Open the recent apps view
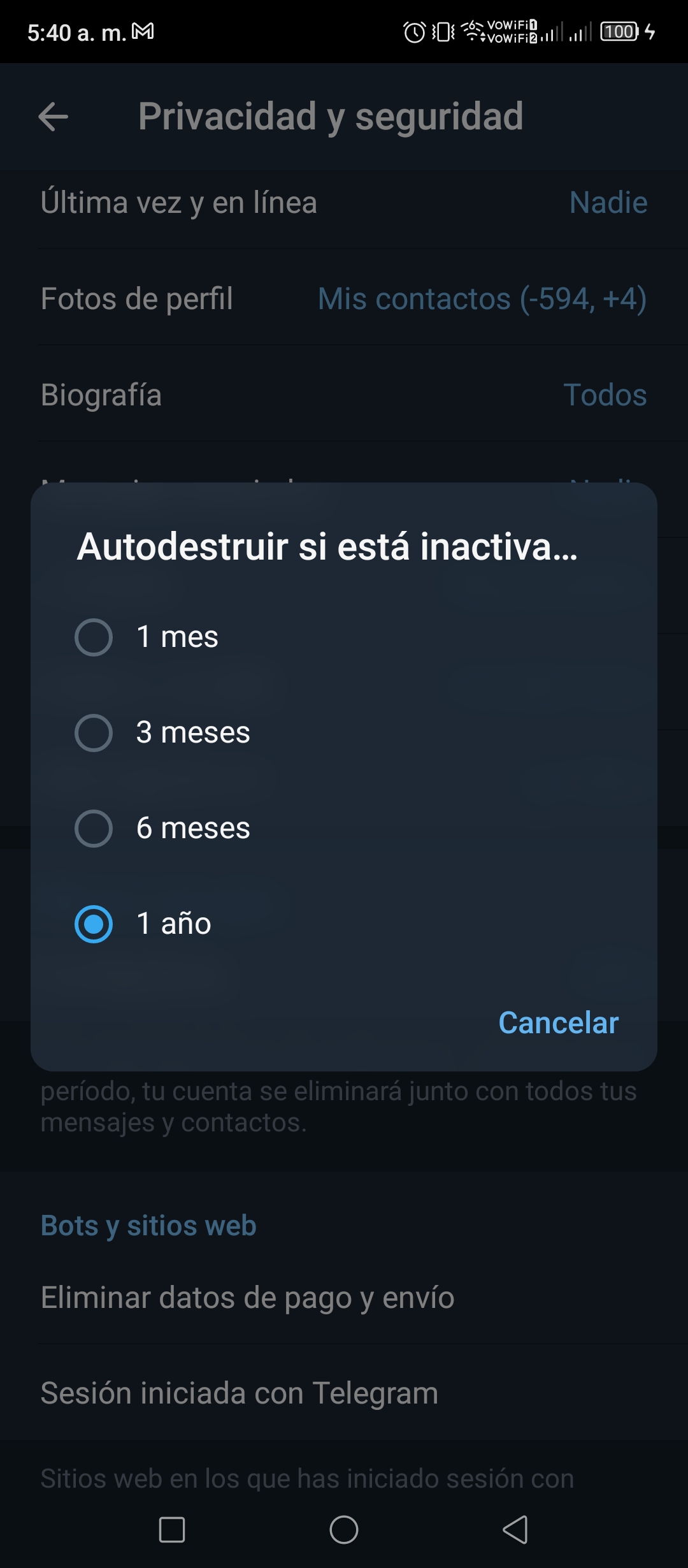This screenshot has height=1568, width=688. tap(172, 1529)
